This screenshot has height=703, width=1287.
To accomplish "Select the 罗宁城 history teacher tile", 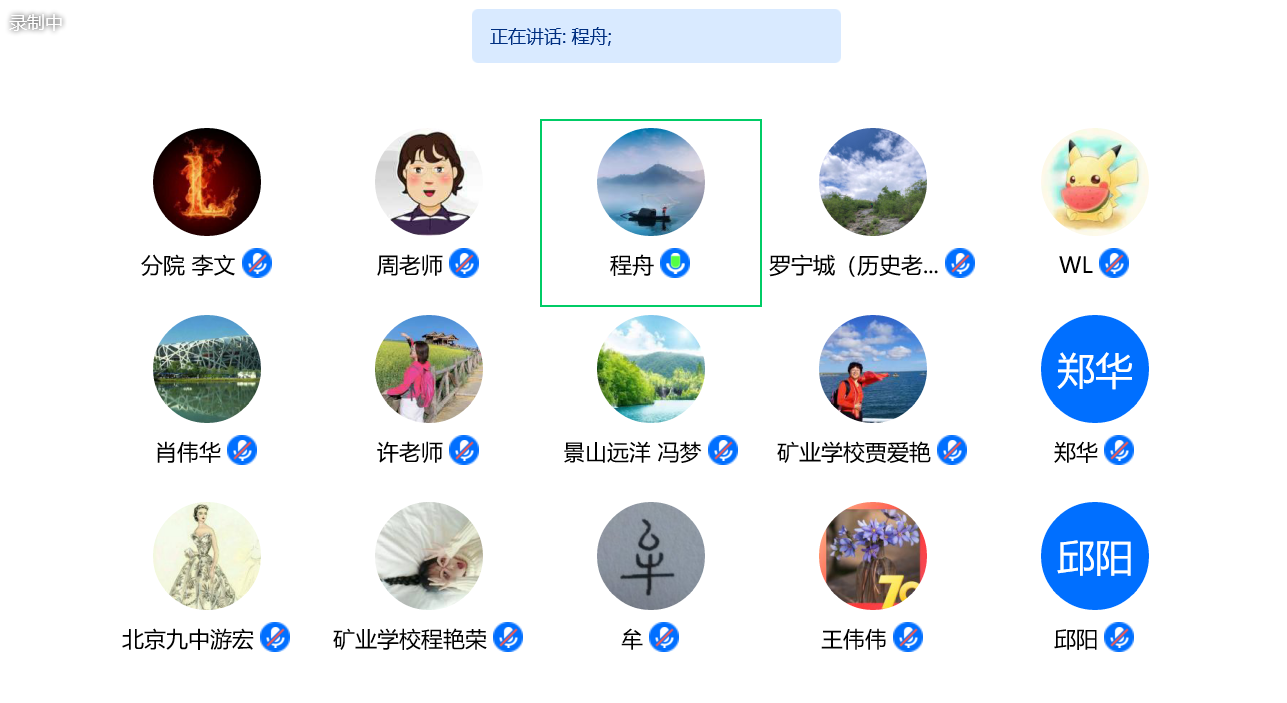I will [873, 183].
